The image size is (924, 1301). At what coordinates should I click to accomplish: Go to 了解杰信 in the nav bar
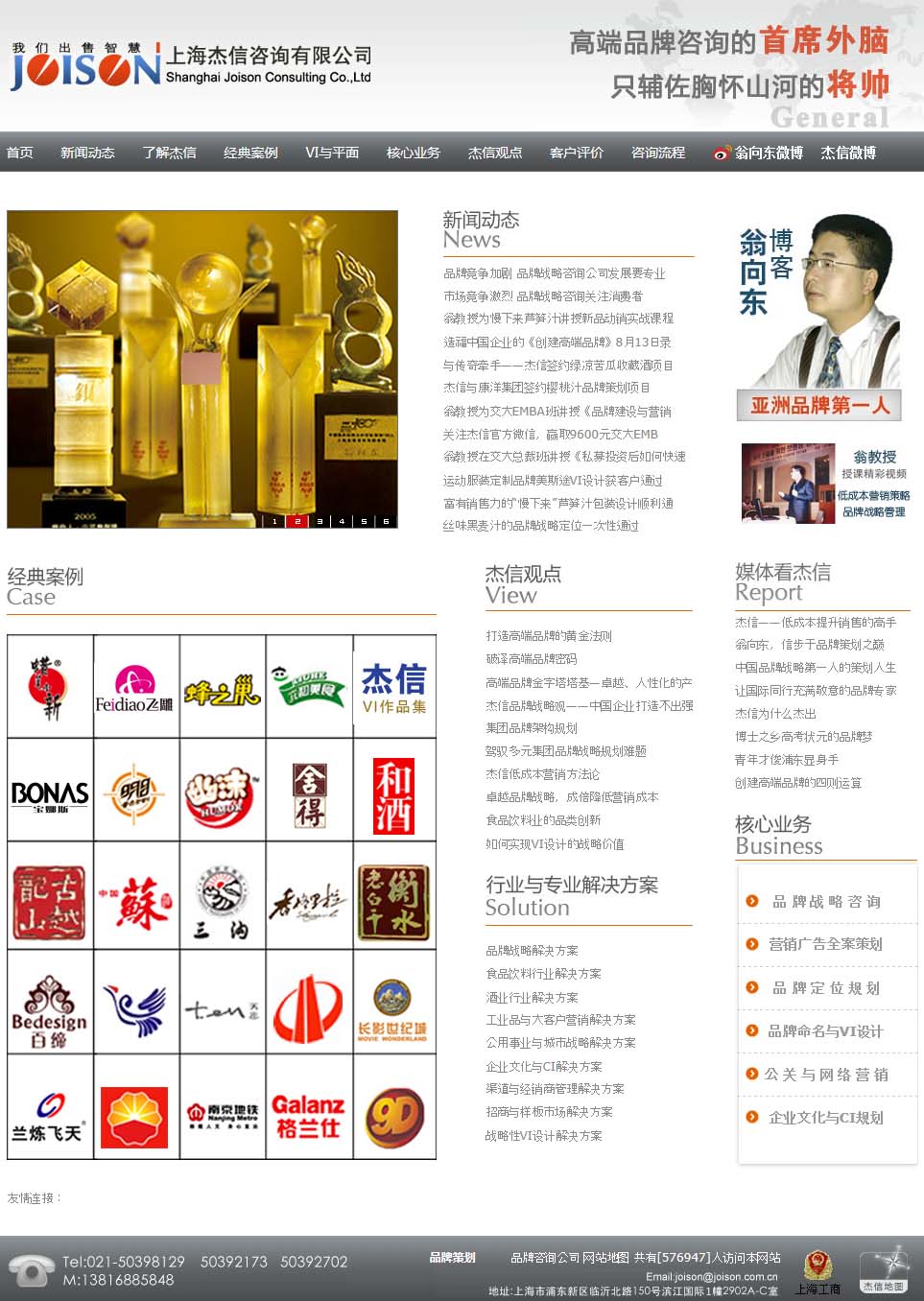click(169, 153)
